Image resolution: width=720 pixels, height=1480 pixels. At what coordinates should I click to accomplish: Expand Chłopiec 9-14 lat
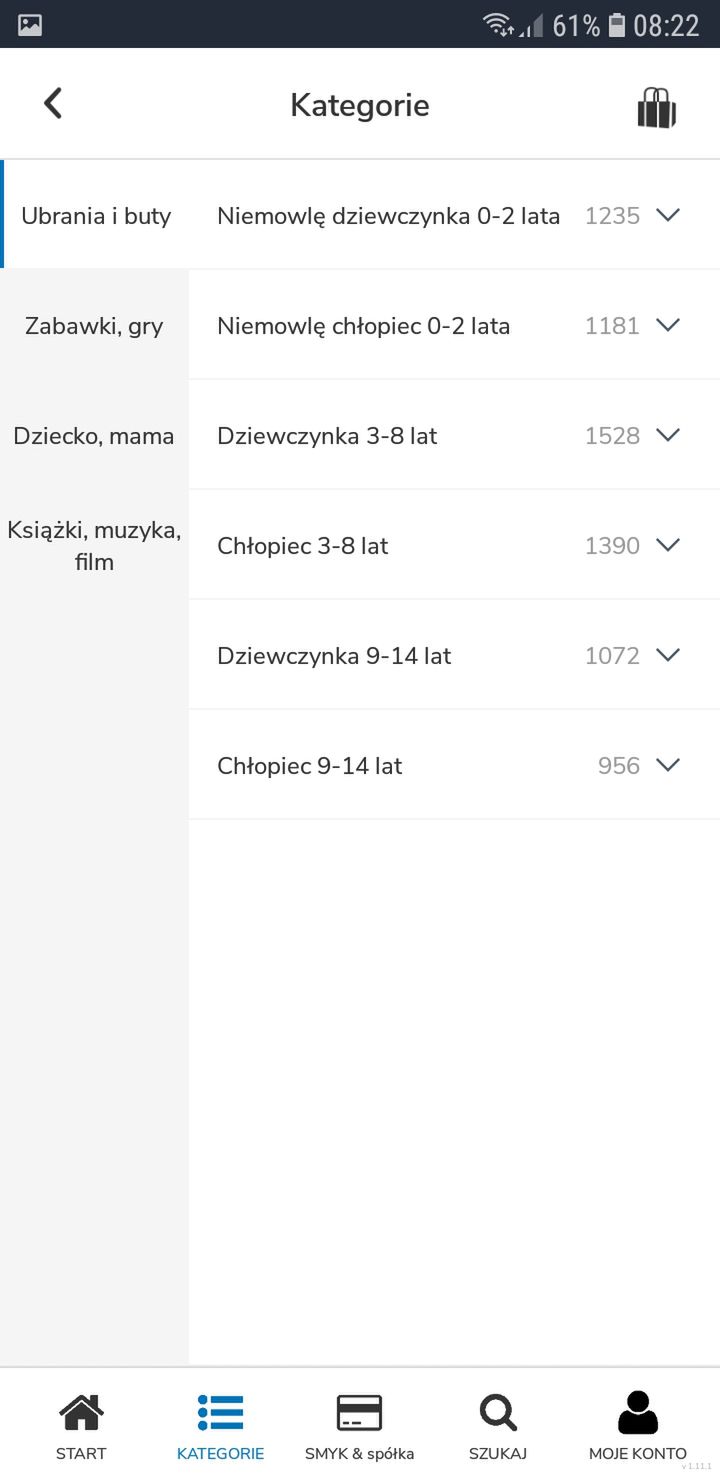tap(454, 765)
